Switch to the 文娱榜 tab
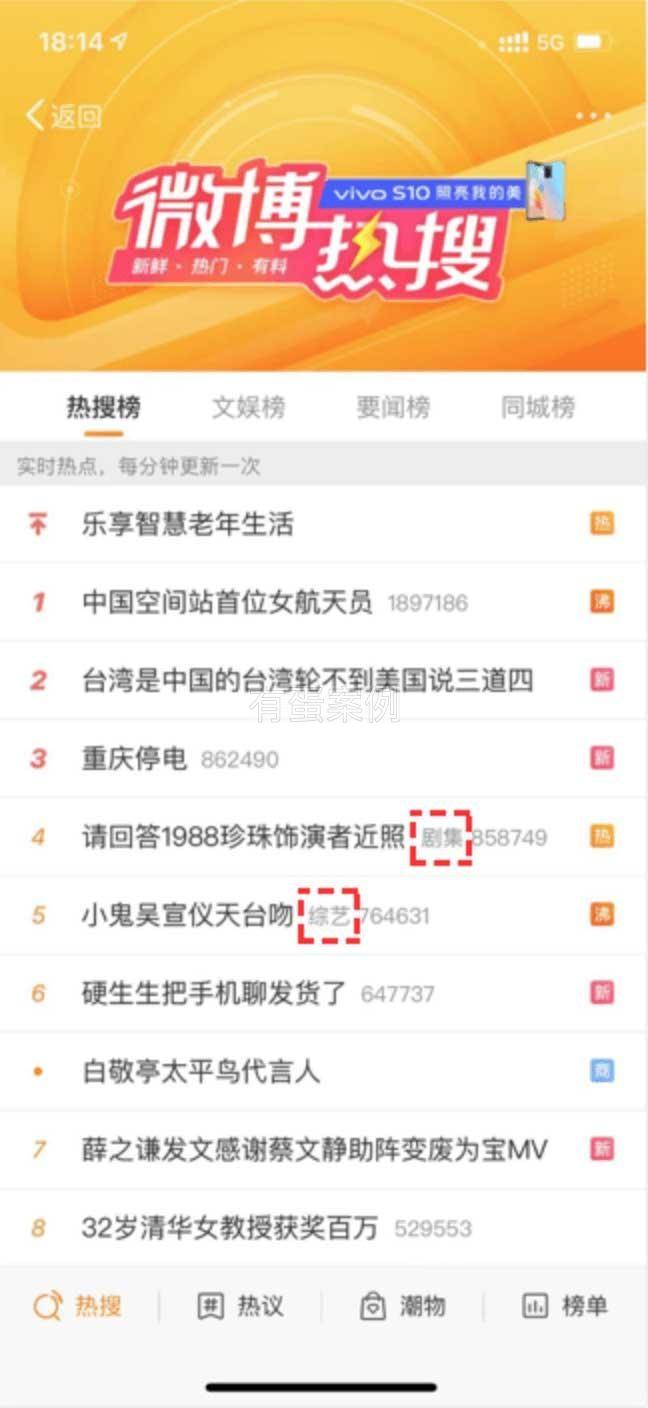The height and width of the screenshot is (1408, 648). pyautogui.click(x=248, y=407)
